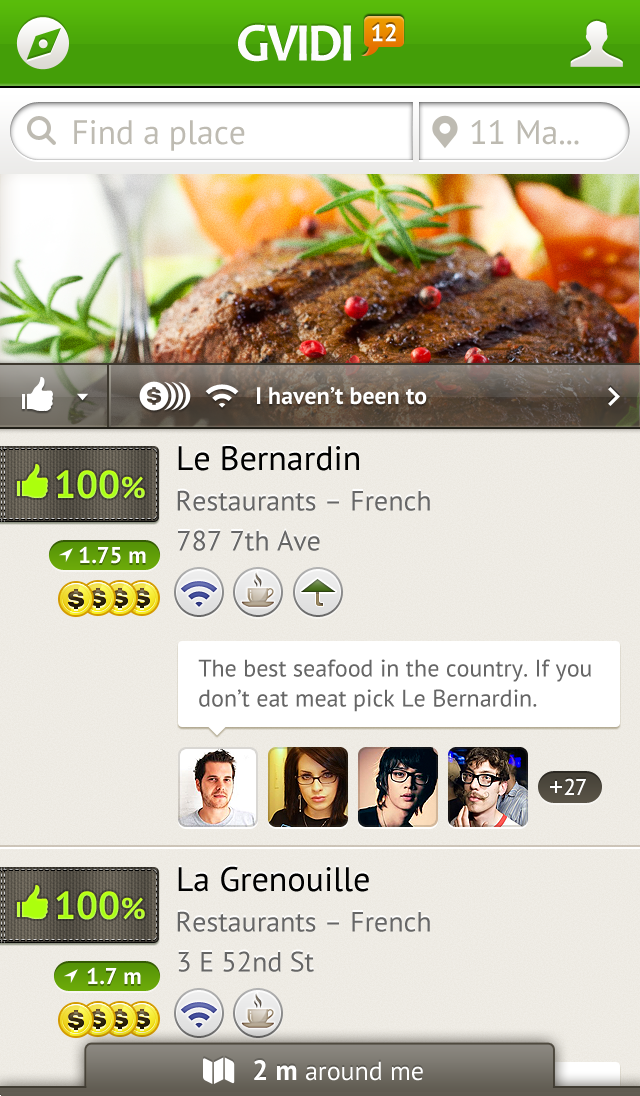Open the compass explore icon
This screenshot has width=640, height=1096.
tap(43, 43)
